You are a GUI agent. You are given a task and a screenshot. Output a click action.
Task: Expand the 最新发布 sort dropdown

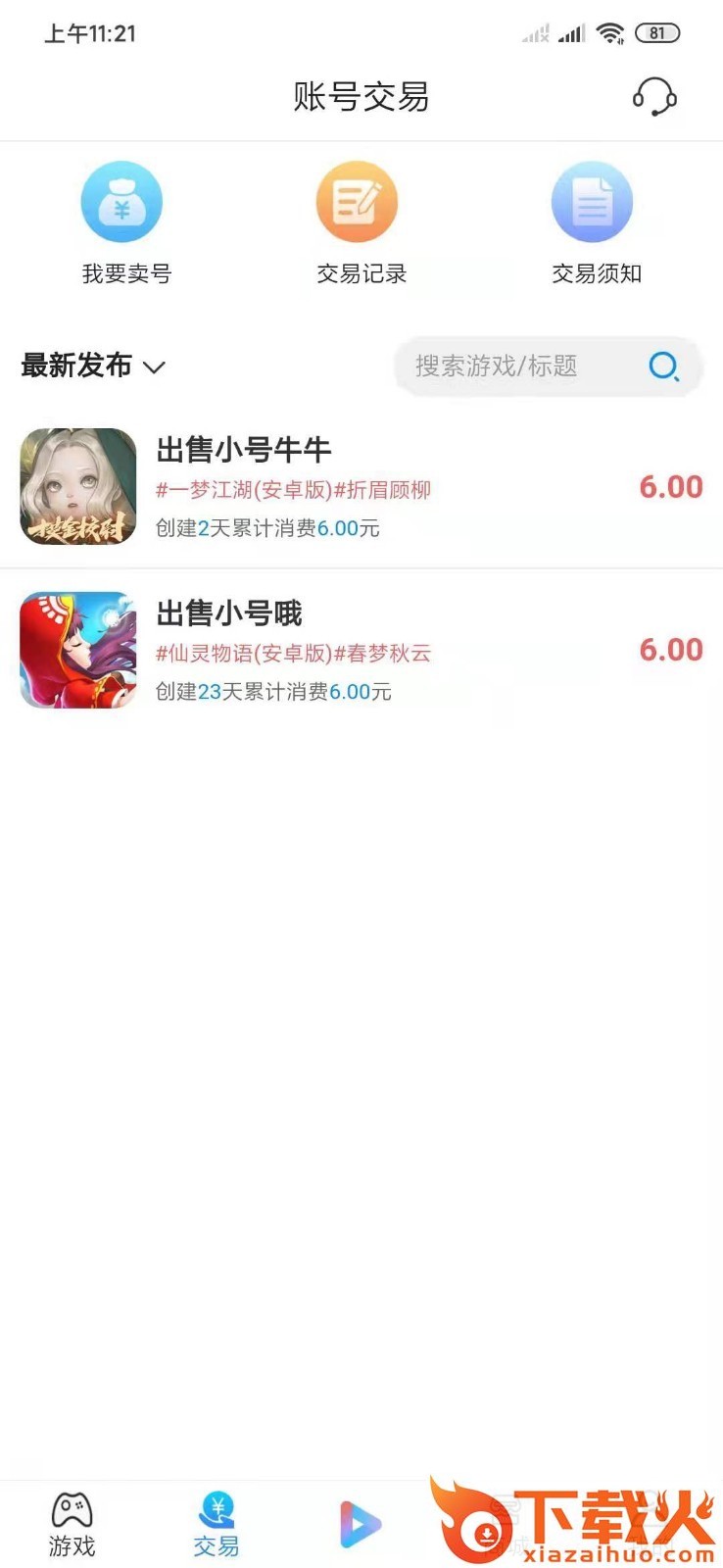coord(93,367)
